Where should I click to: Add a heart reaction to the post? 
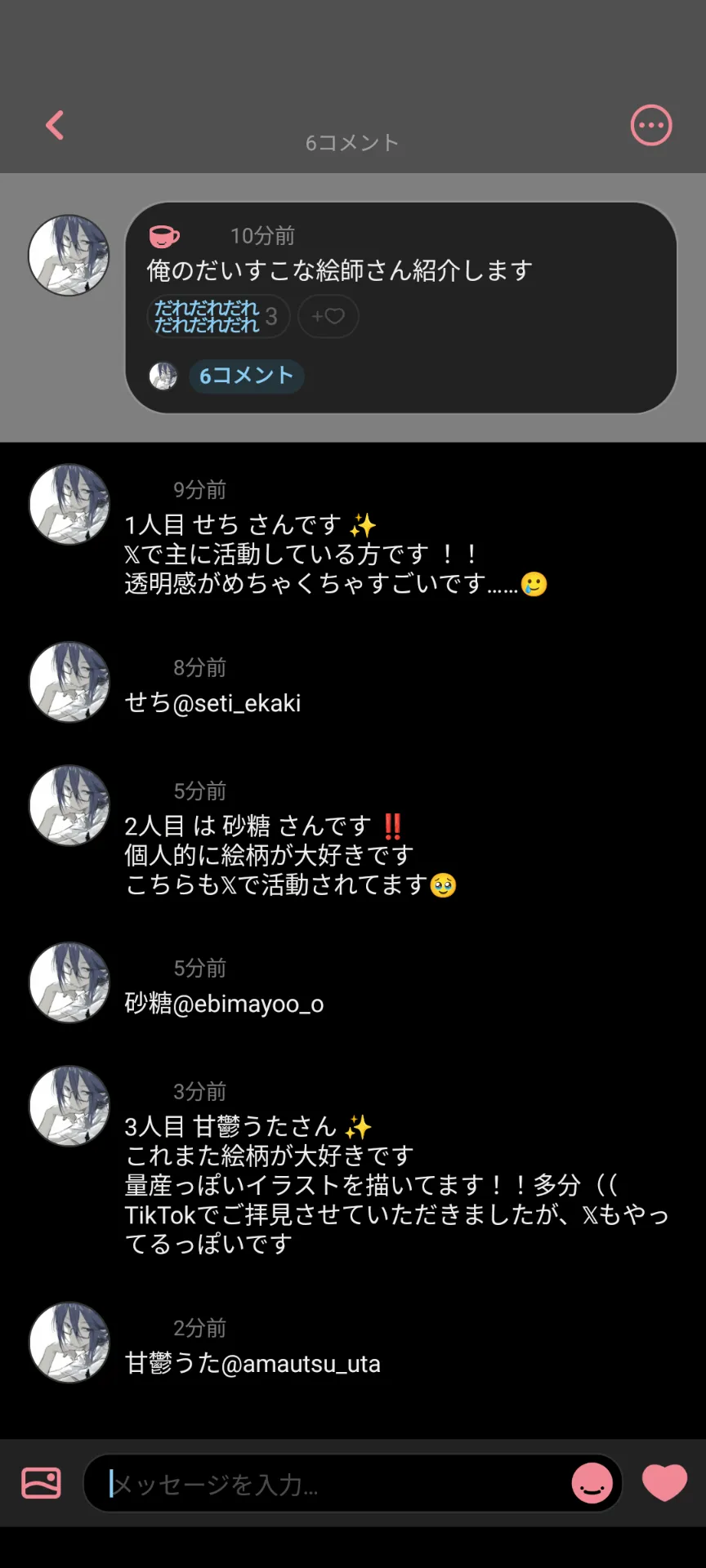[x=328, y=316]
